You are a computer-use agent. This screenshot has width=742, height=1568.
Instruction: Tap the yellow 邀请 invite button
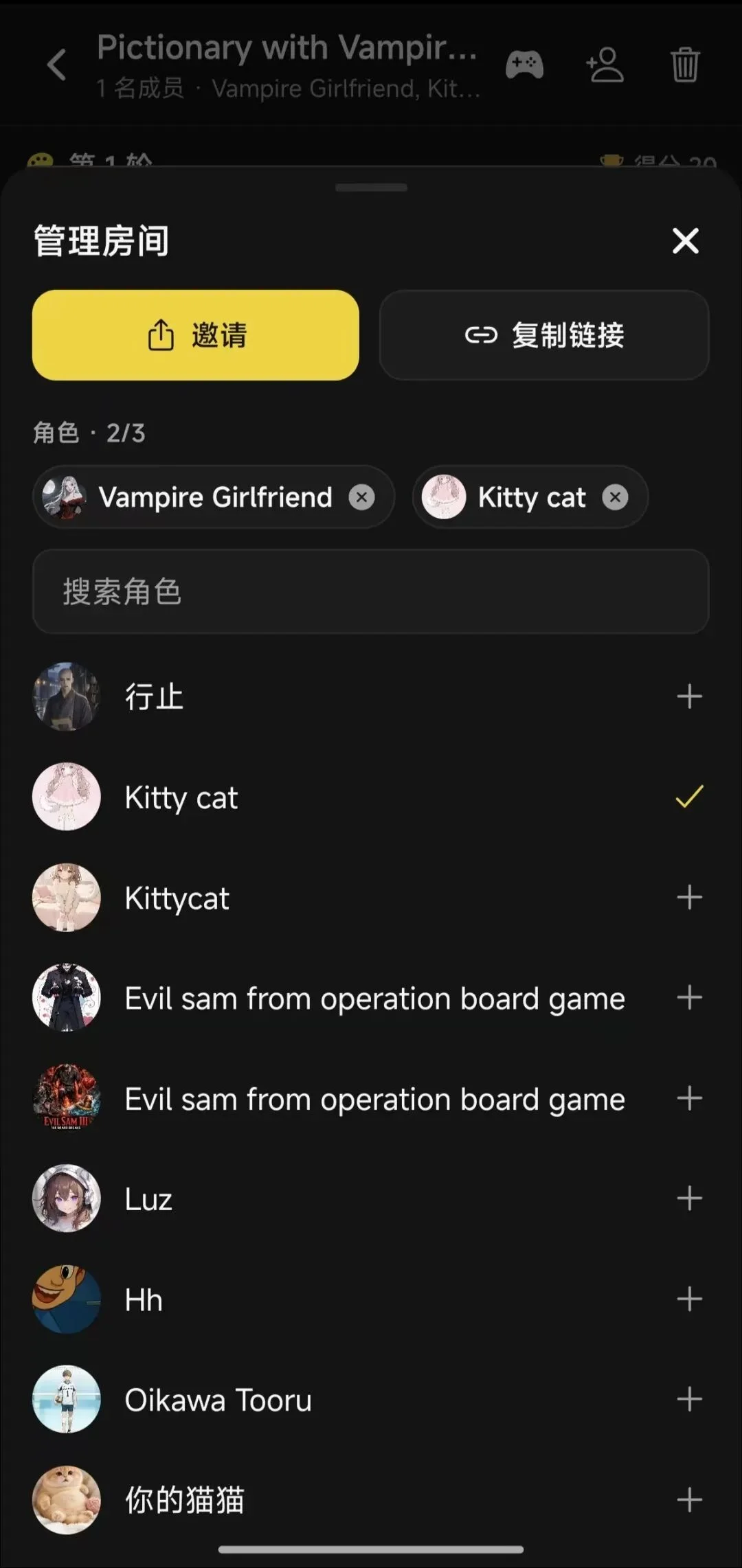tap(196, 335)
